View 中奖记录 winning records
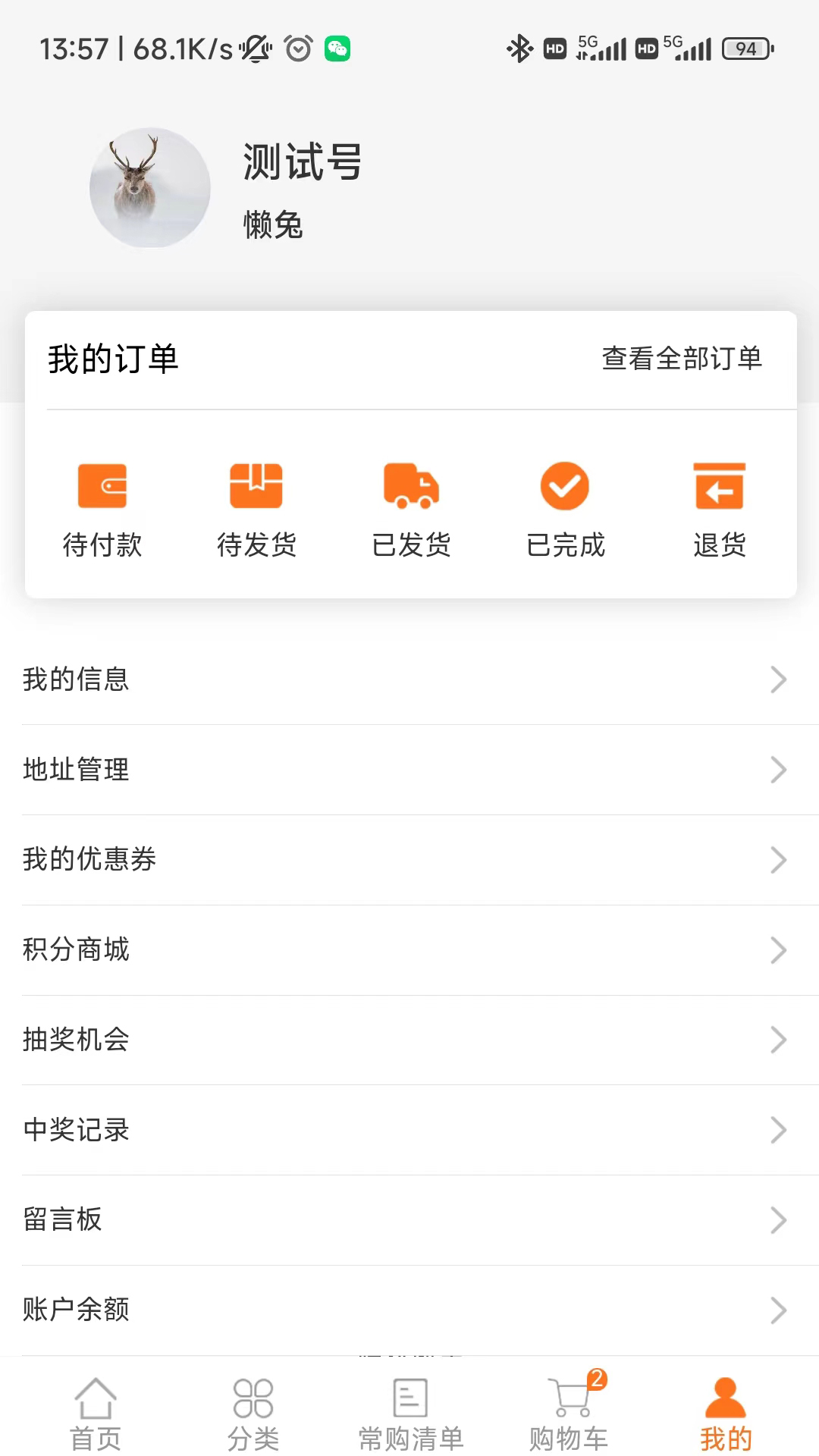This screenshot has width=819, height=1456. [409, 1130]
